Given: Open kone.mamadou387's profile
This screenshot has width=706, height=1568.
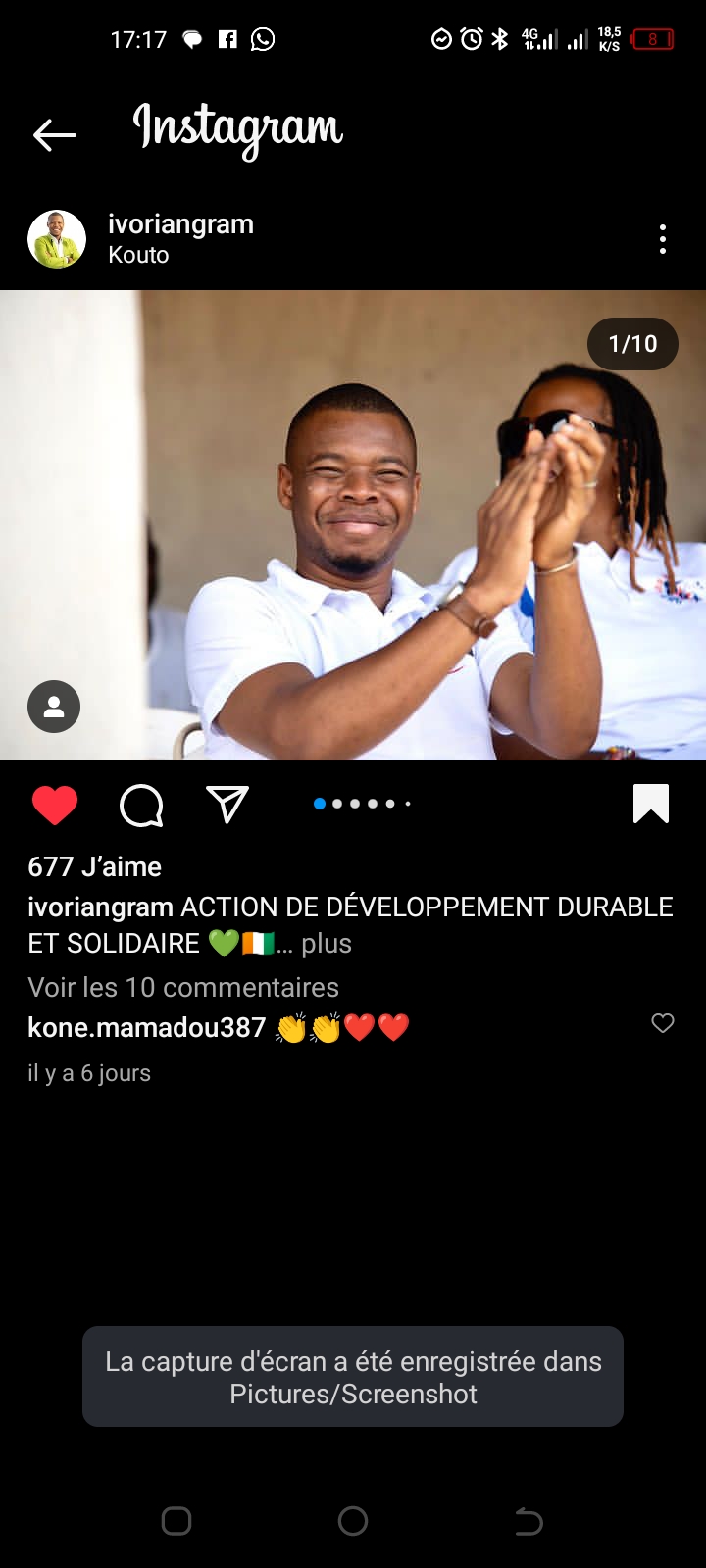Looking at the screenshot, I should tap(147, 1027).
